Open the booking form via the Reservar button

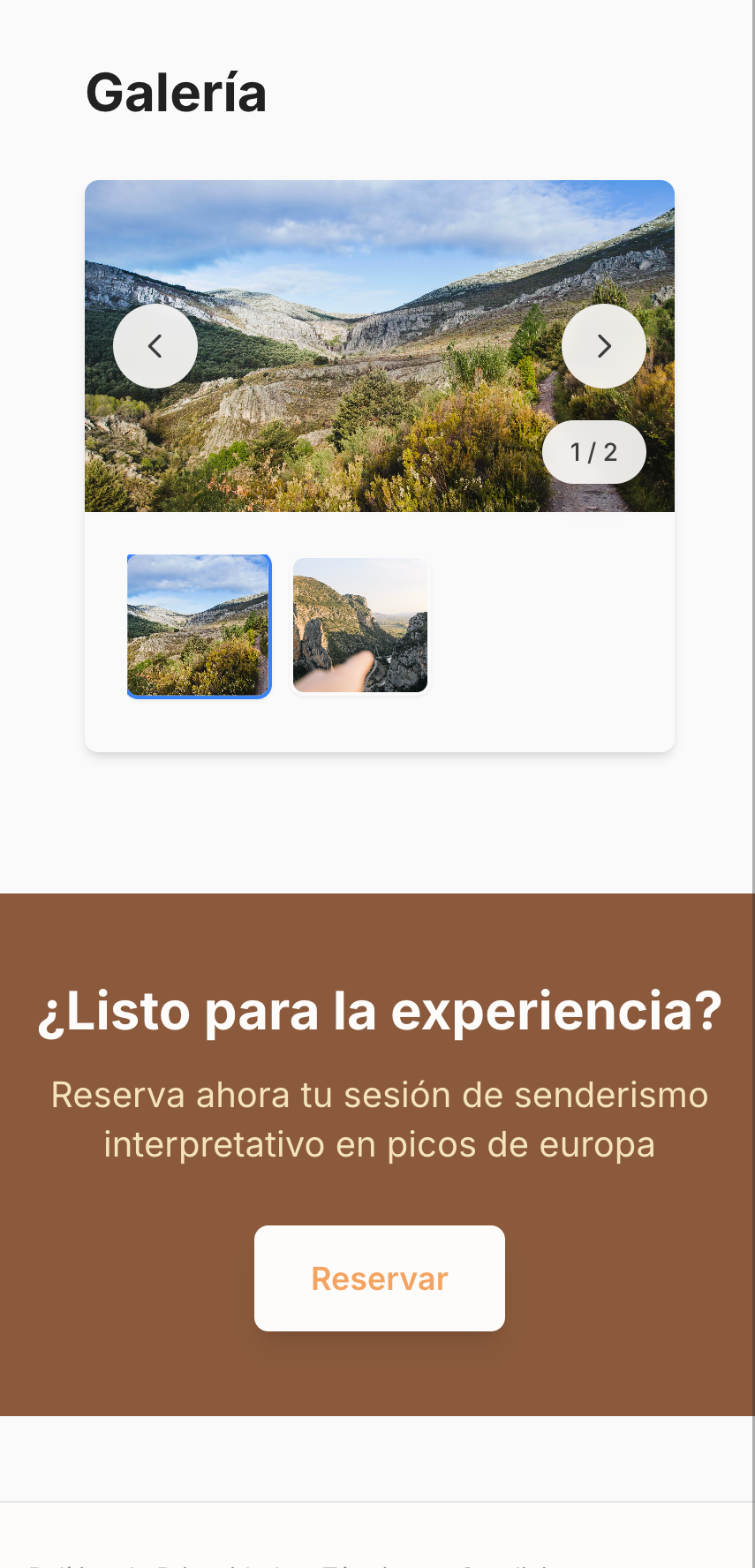click(380, 1278)
